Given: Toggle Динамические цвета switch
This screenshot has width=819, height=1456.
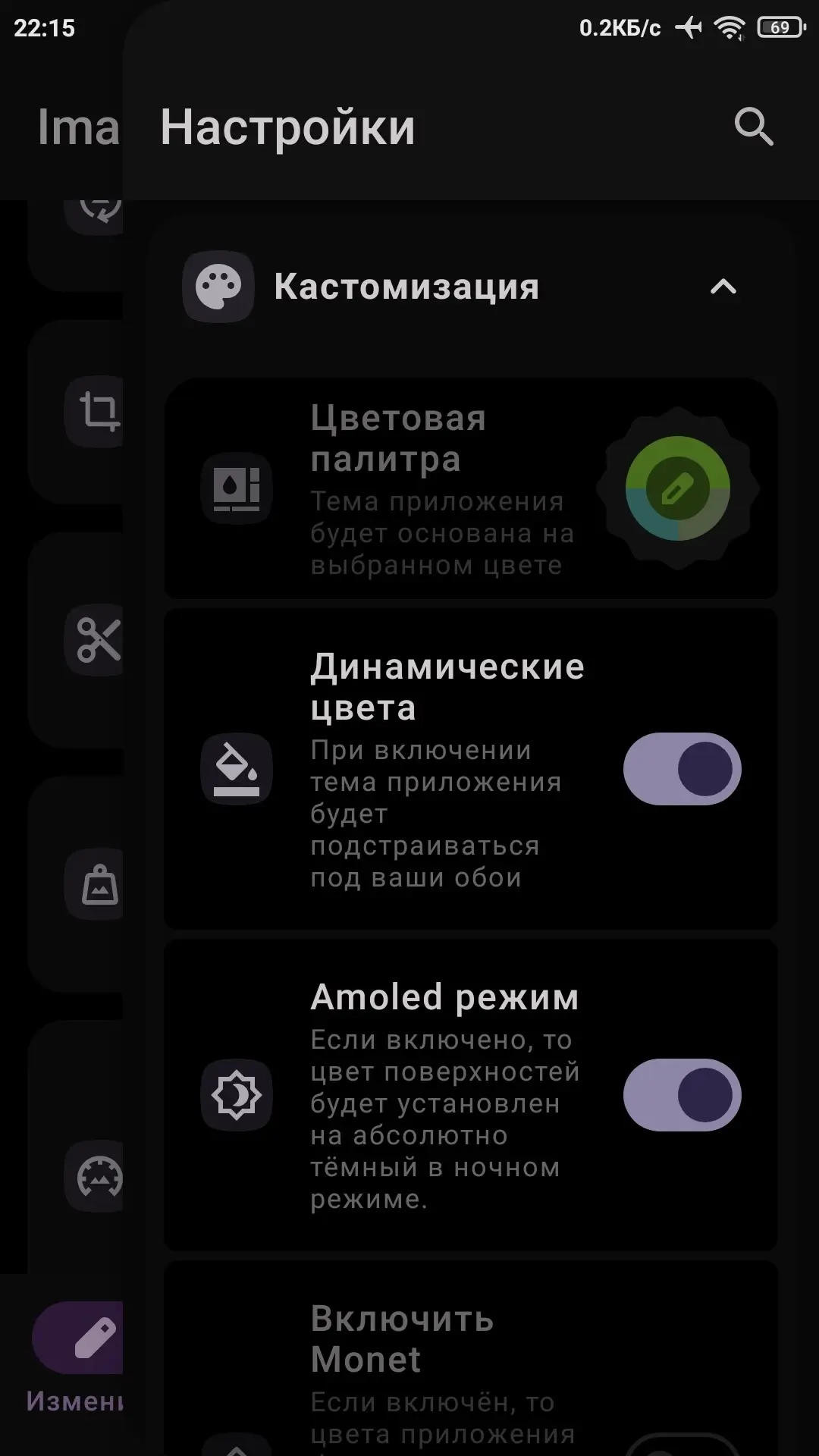Looking at the screenshot, I should tap(682, 769).
